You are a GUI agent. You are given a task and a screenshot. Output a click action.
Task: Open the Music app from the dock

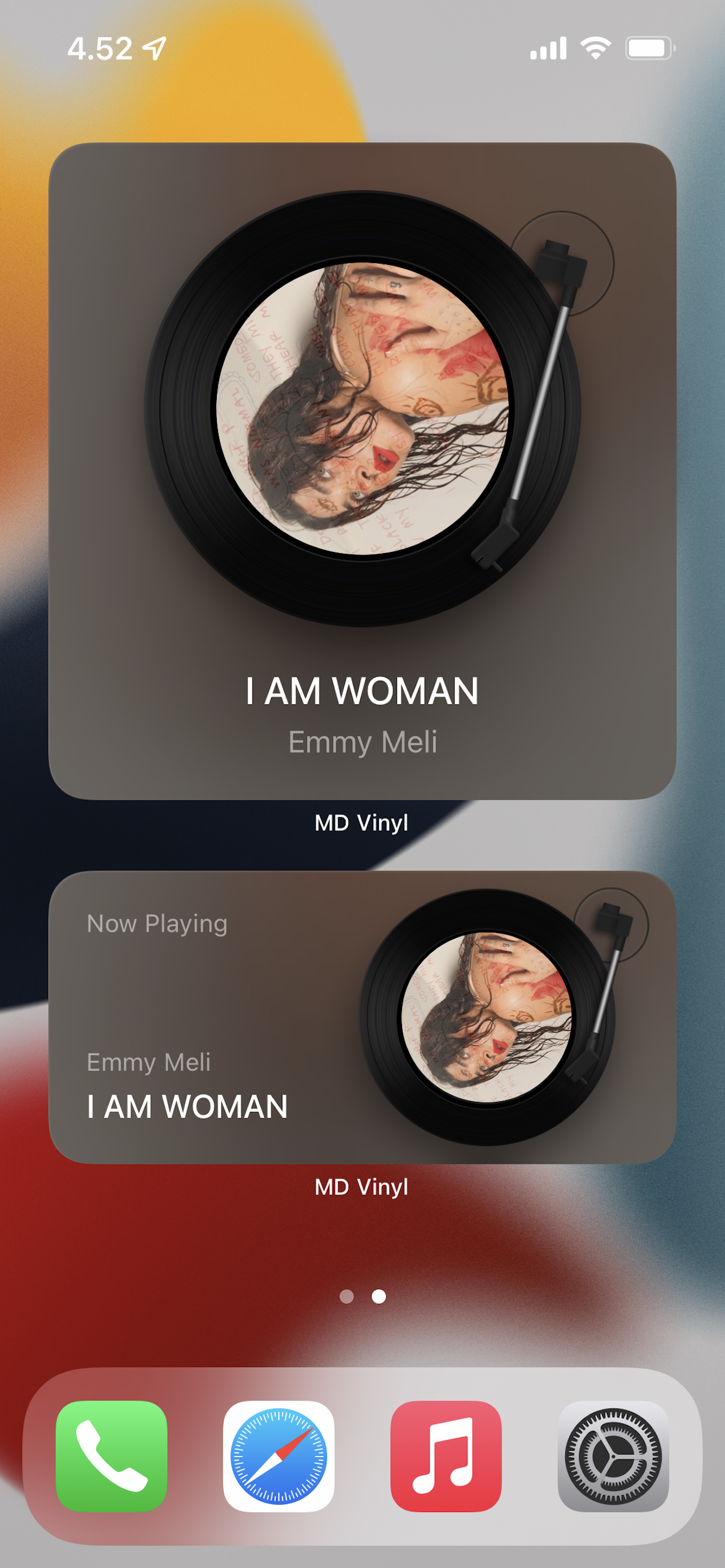tap(446, 1456)
